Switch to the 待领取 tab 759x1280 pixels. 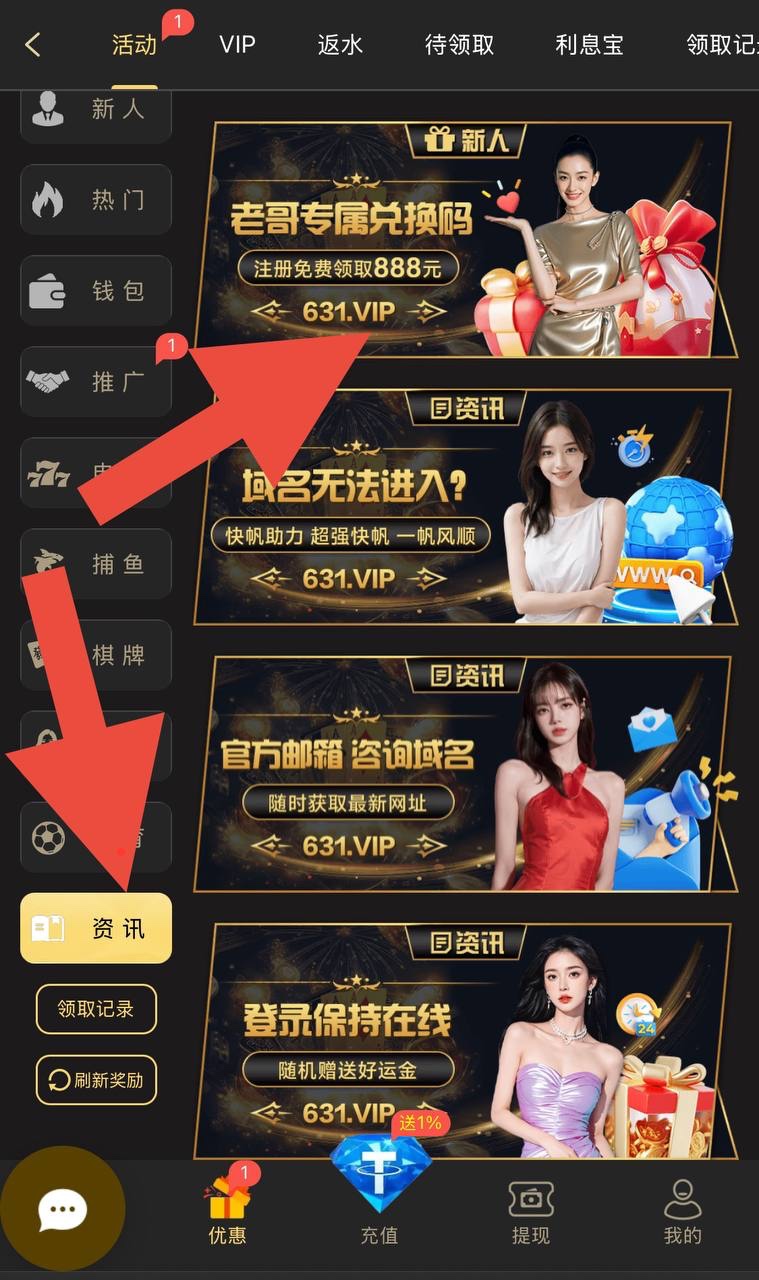pos(459,45)
